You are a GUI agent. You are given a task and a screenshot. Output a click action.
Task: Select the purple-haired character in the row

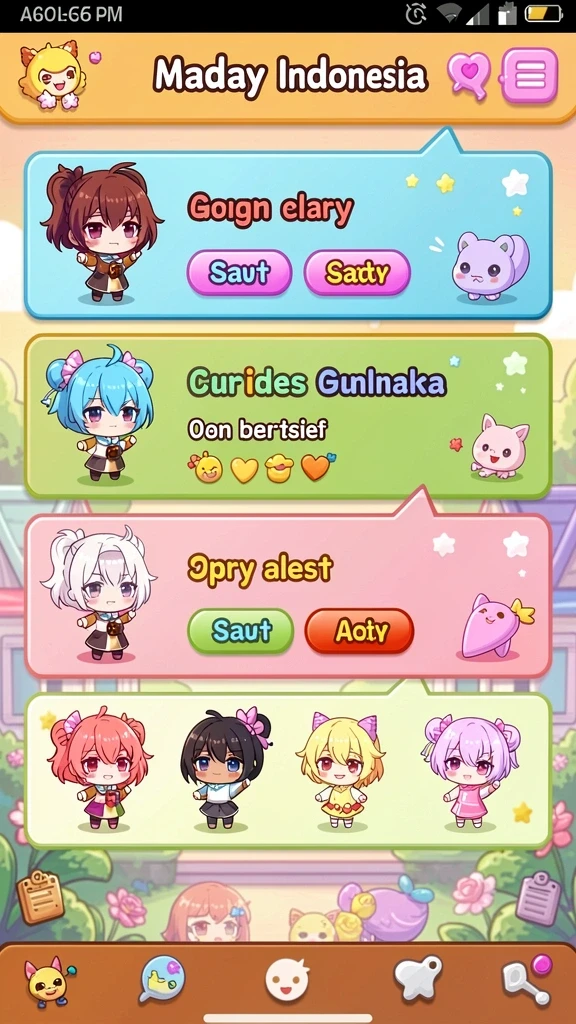470,769
